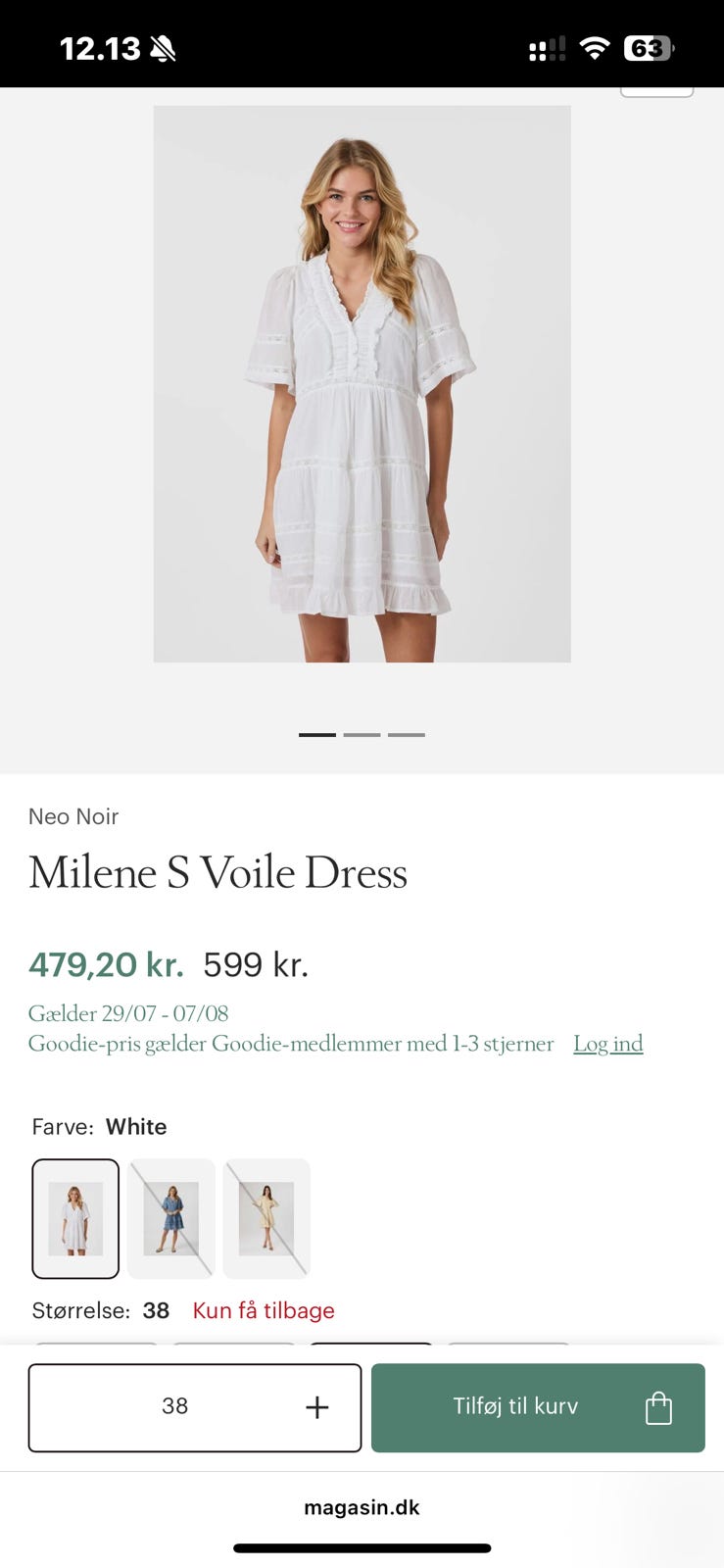
Task: Tap the Milene S Voile Dress title
Action: pyautogui.click(x=217, y=873)
